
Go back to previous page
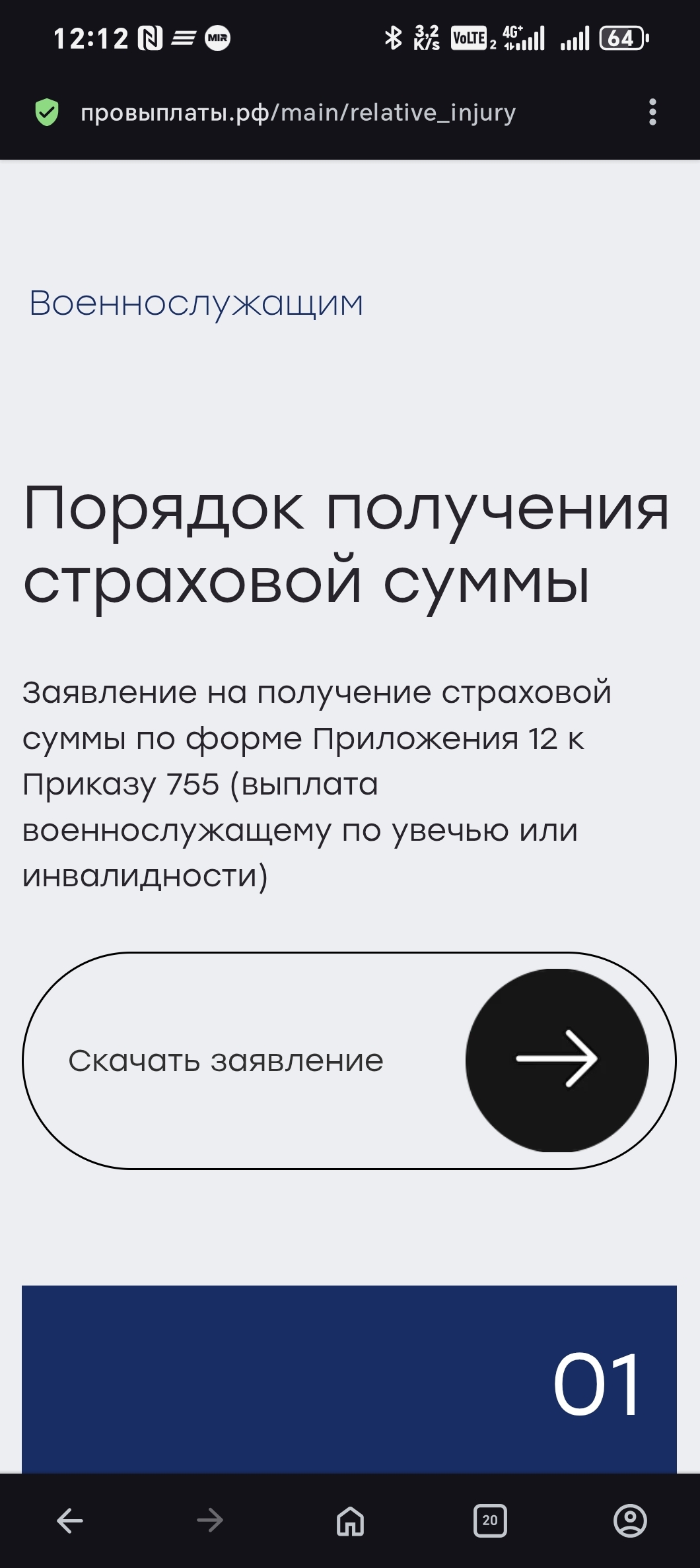coord(70,1520)
